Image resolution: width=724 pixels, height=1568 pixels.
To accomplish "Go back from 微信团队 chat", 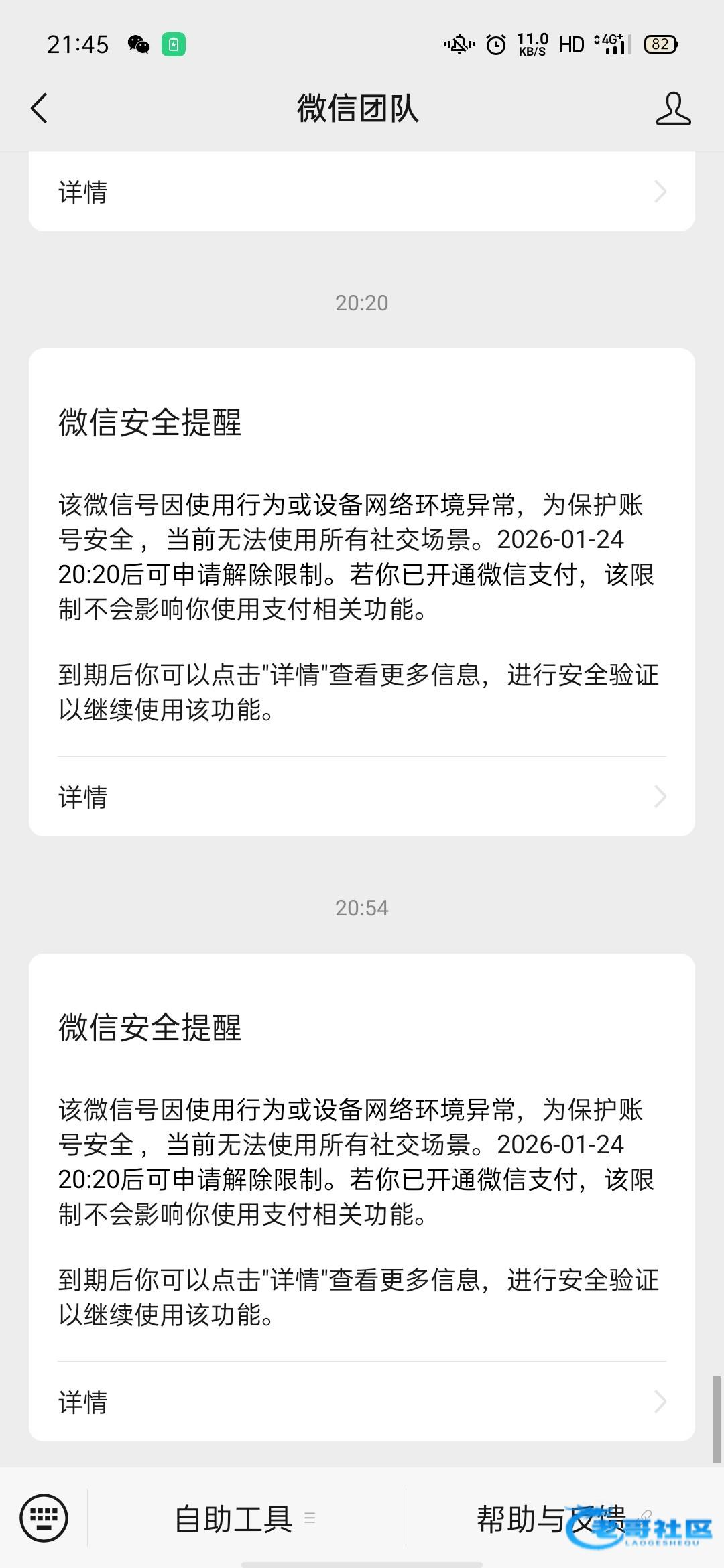I will [x=40, y=109].
